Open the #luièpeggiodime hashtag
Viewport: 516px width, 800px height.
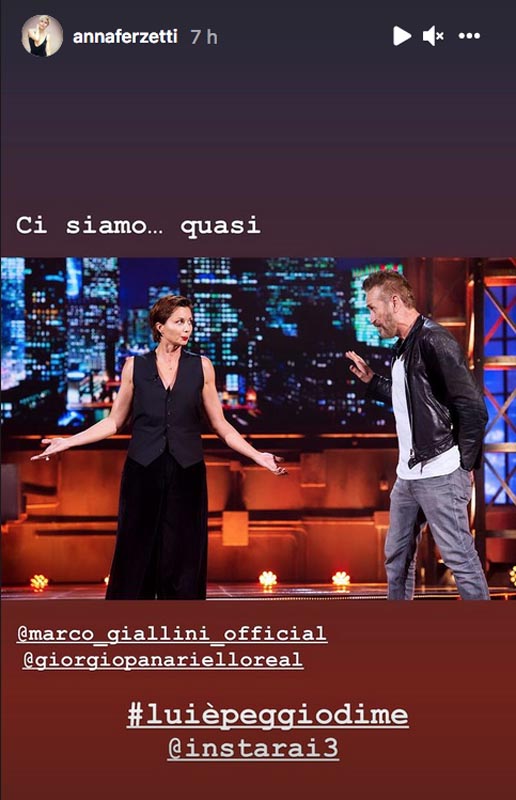(x=268, y=715)
